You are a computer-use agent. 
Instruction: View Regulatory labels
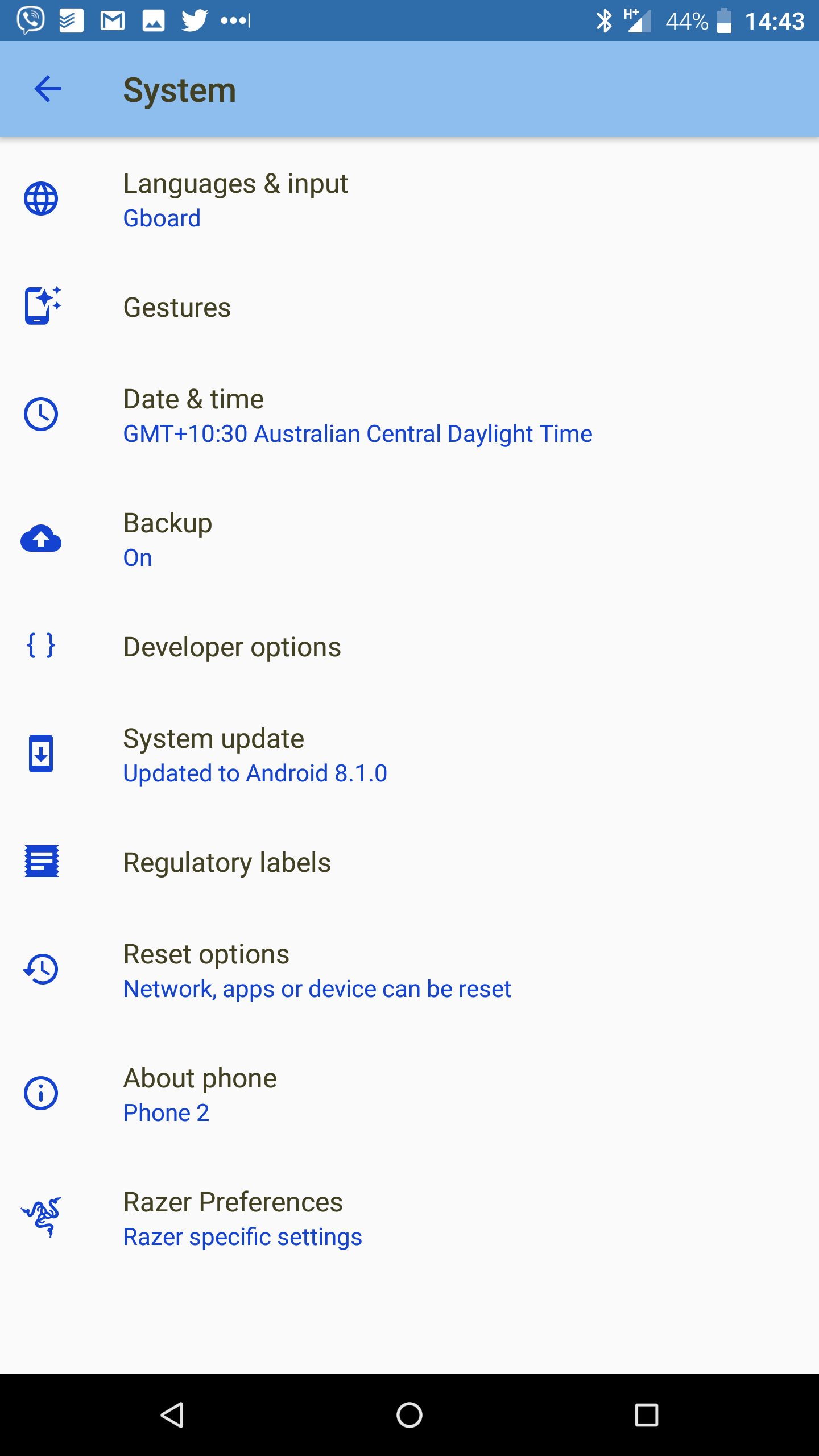[x=409, y=862]
